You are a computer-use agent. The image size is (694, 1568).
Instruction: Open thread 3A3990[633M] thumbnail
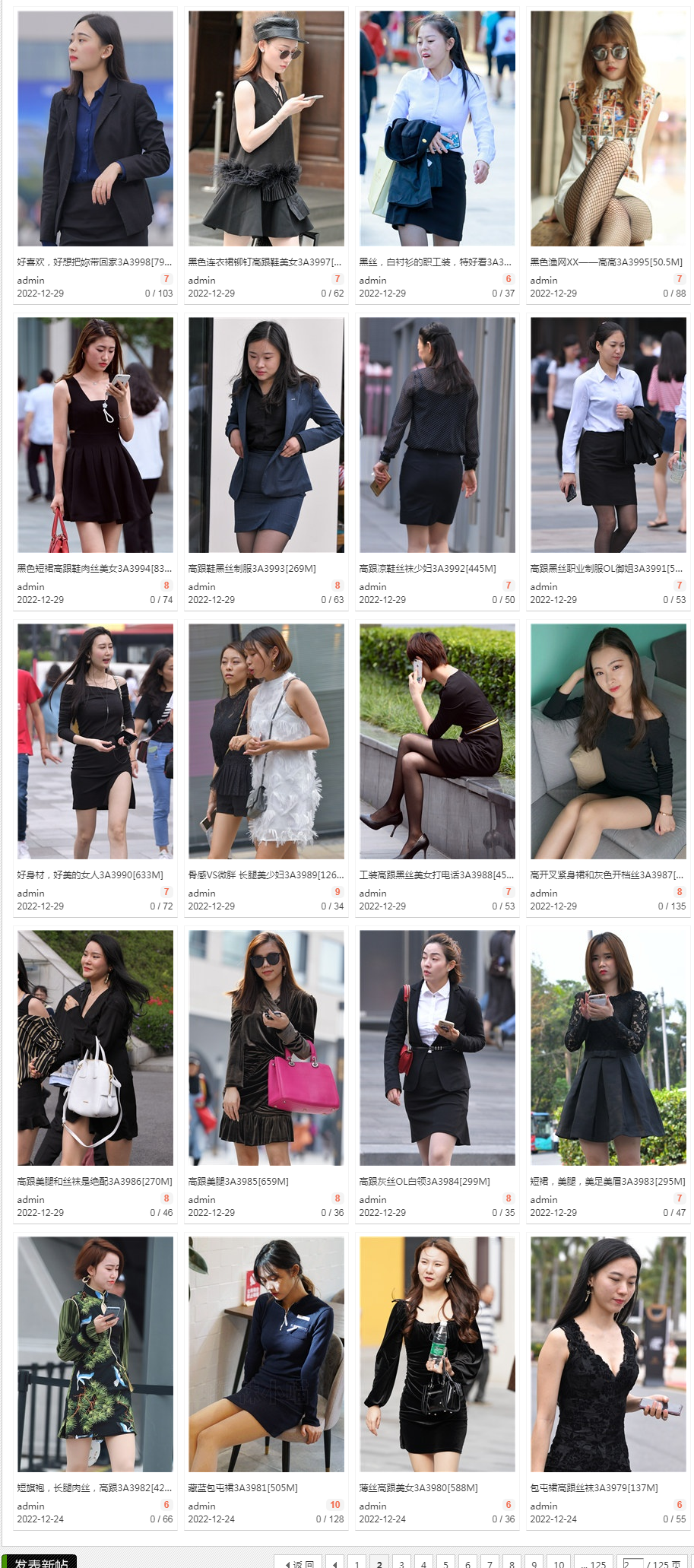pyautogui.click(x=95, y=741)
